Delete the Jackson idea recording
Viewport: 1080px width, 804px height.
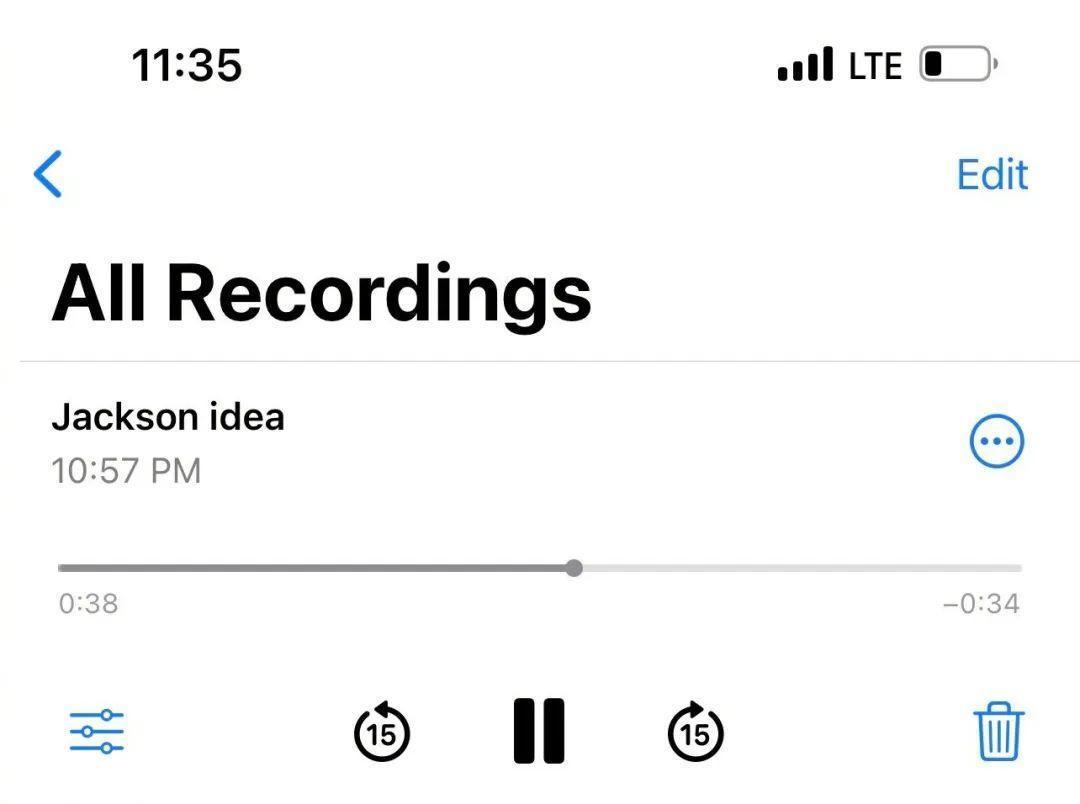coord(998,732)
